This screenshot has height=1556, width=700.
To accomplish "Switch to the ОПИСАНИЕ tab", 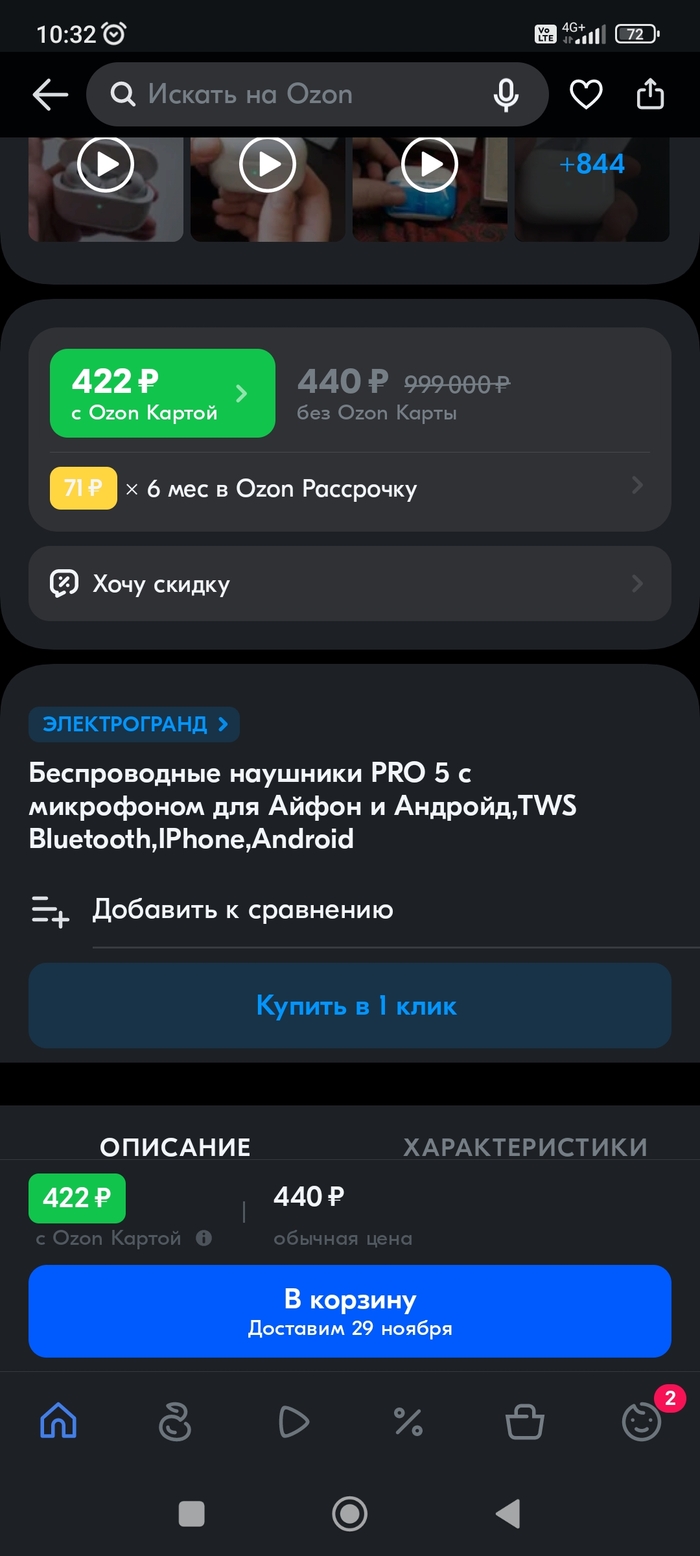I will coord(175,1146).
